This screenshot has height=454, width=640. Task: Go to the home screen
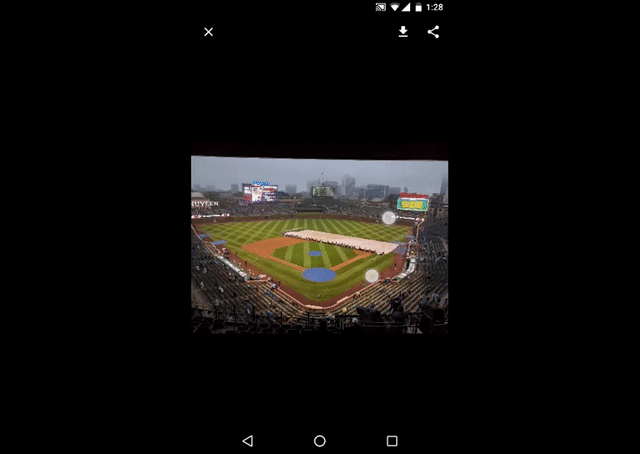click(320, 441)
